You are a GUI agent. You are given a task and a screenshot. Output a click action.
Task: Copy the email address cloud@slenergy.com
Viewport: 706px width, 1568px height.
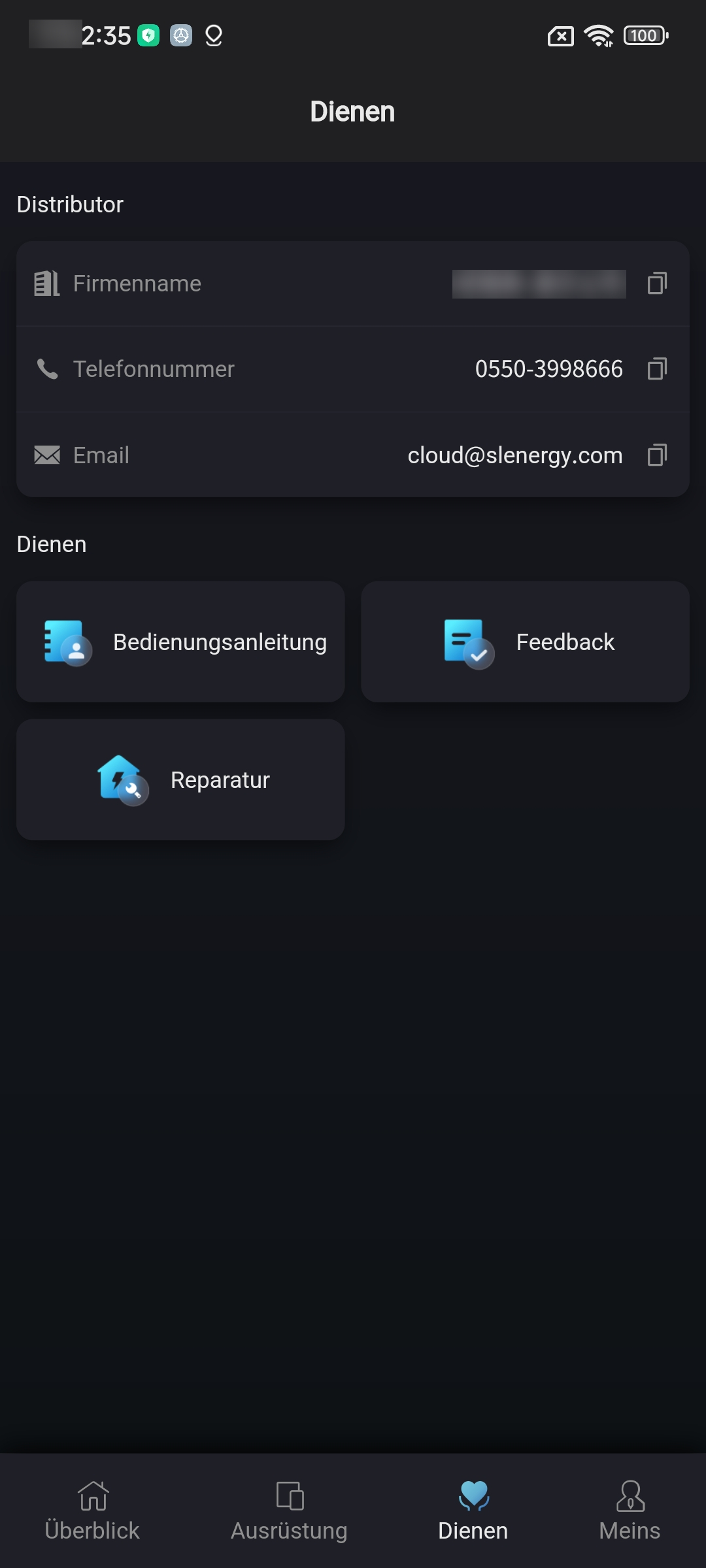click(657, 455)
